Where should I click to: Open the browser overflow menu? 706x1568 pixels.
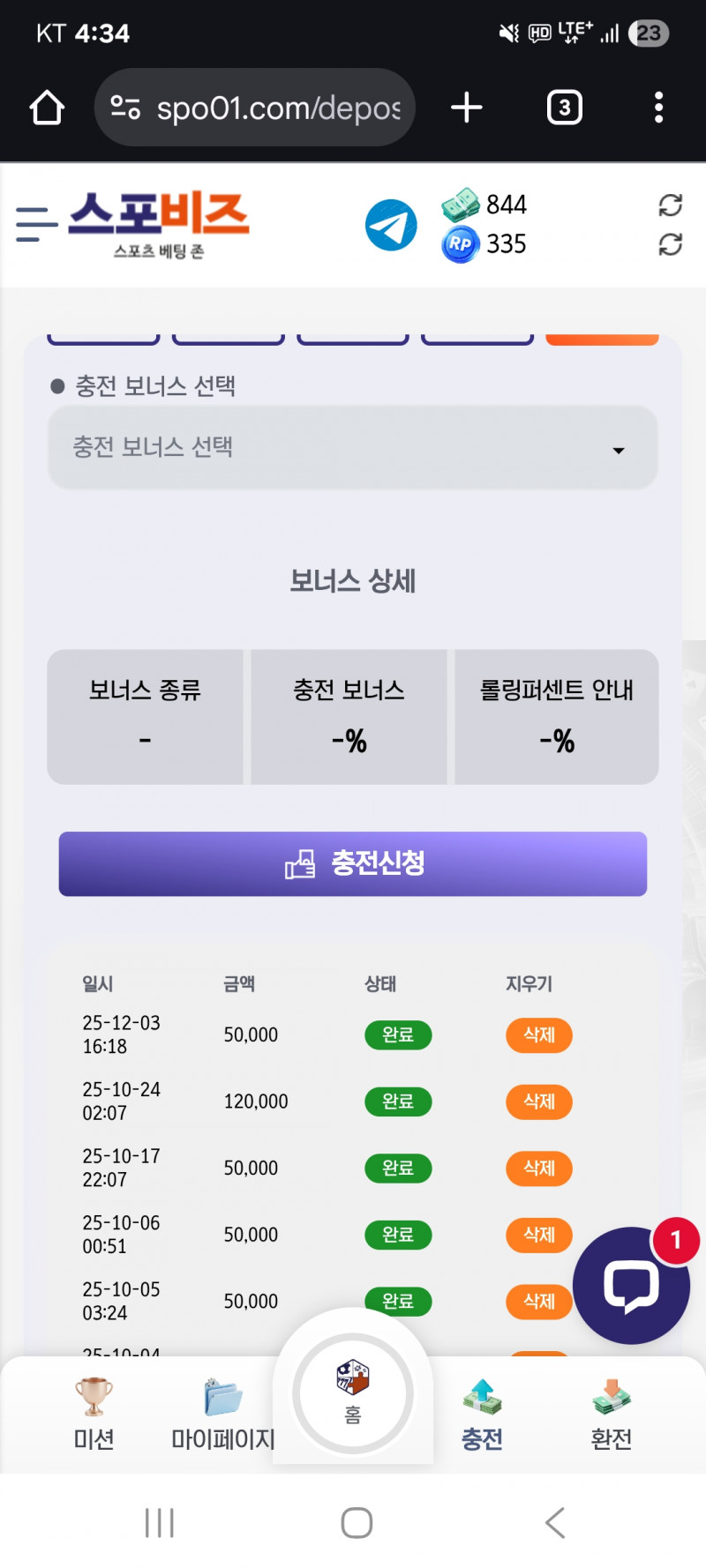point(658,108)
